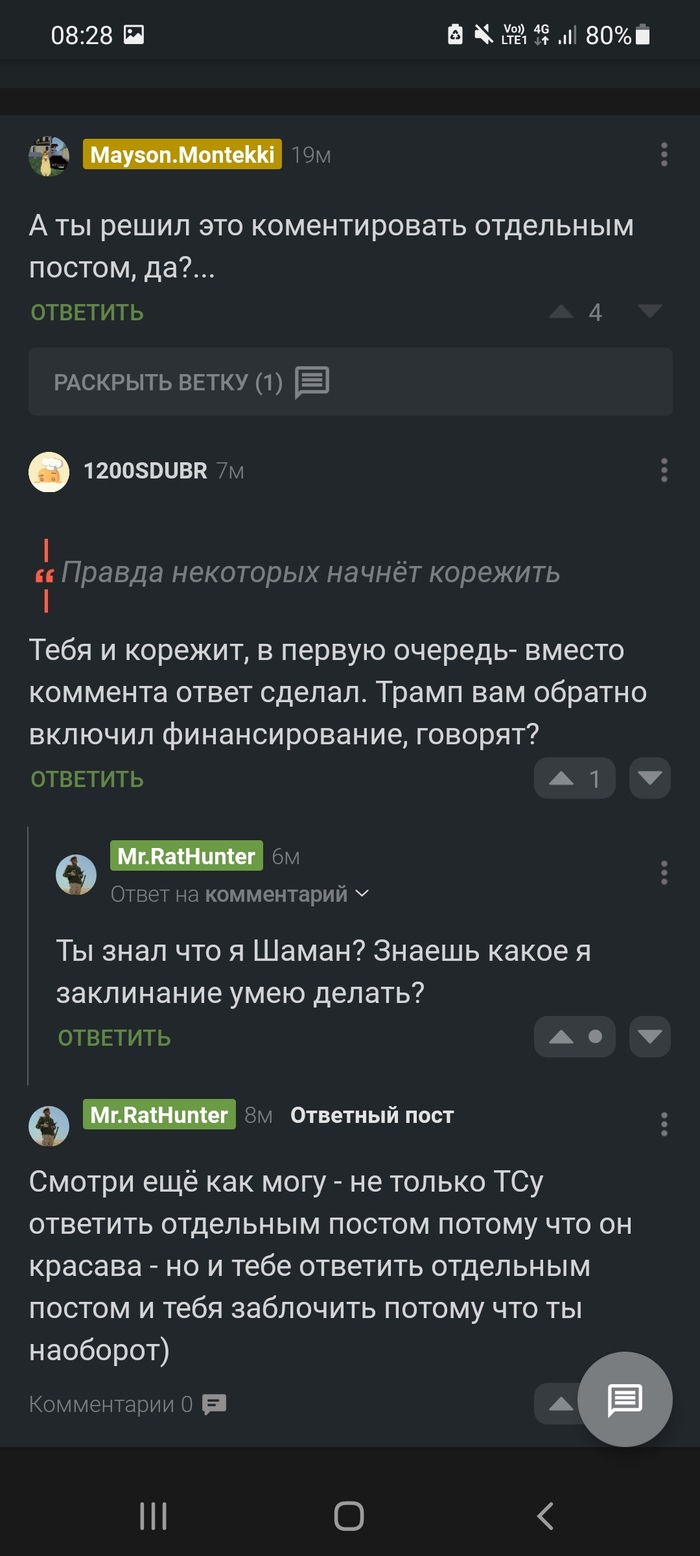This screenshot has height=1556, width=700.
Task: Reply to 1200SDUBR's comment
Action: pyautogui.click(x=87, y=779)
